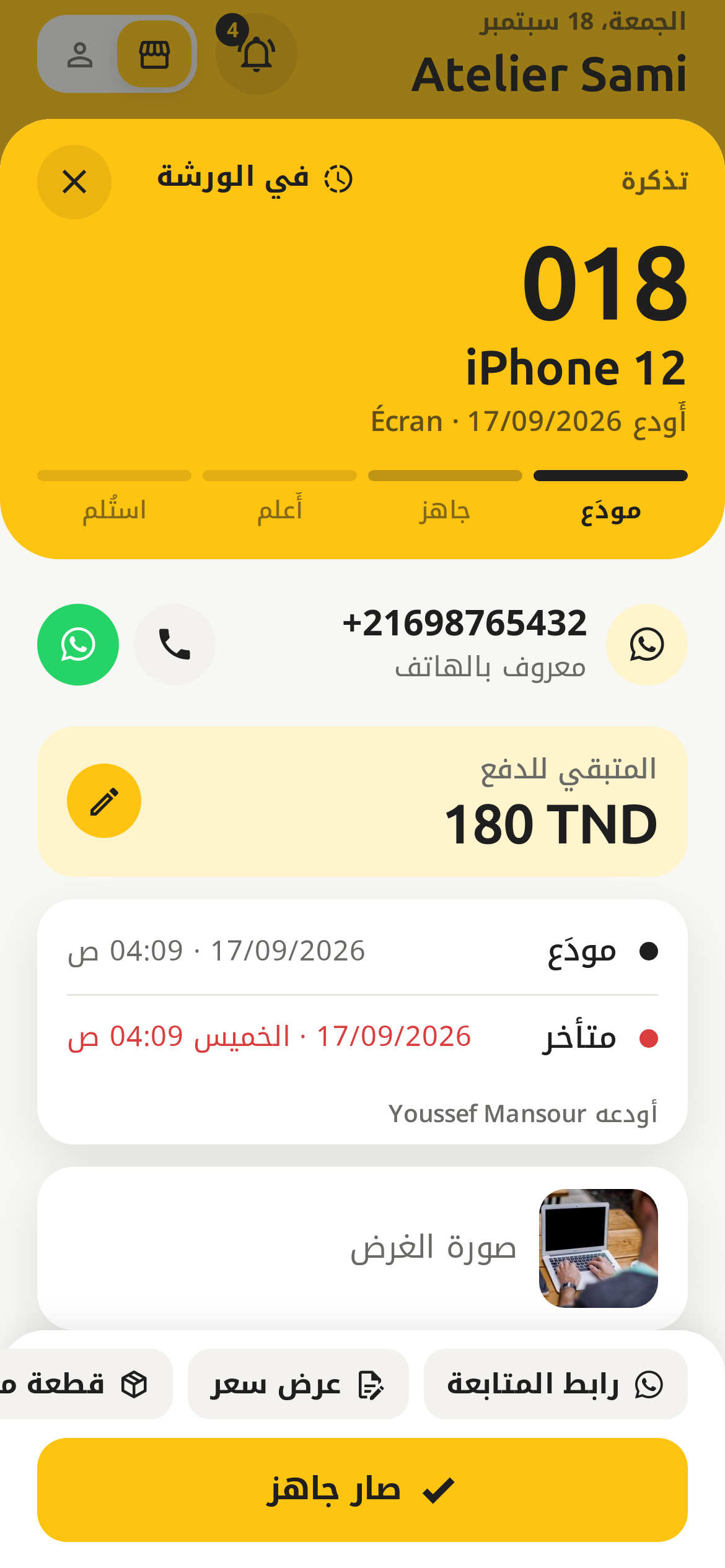
Task: Switch to the person view toggle
Action: coord(80,54)
